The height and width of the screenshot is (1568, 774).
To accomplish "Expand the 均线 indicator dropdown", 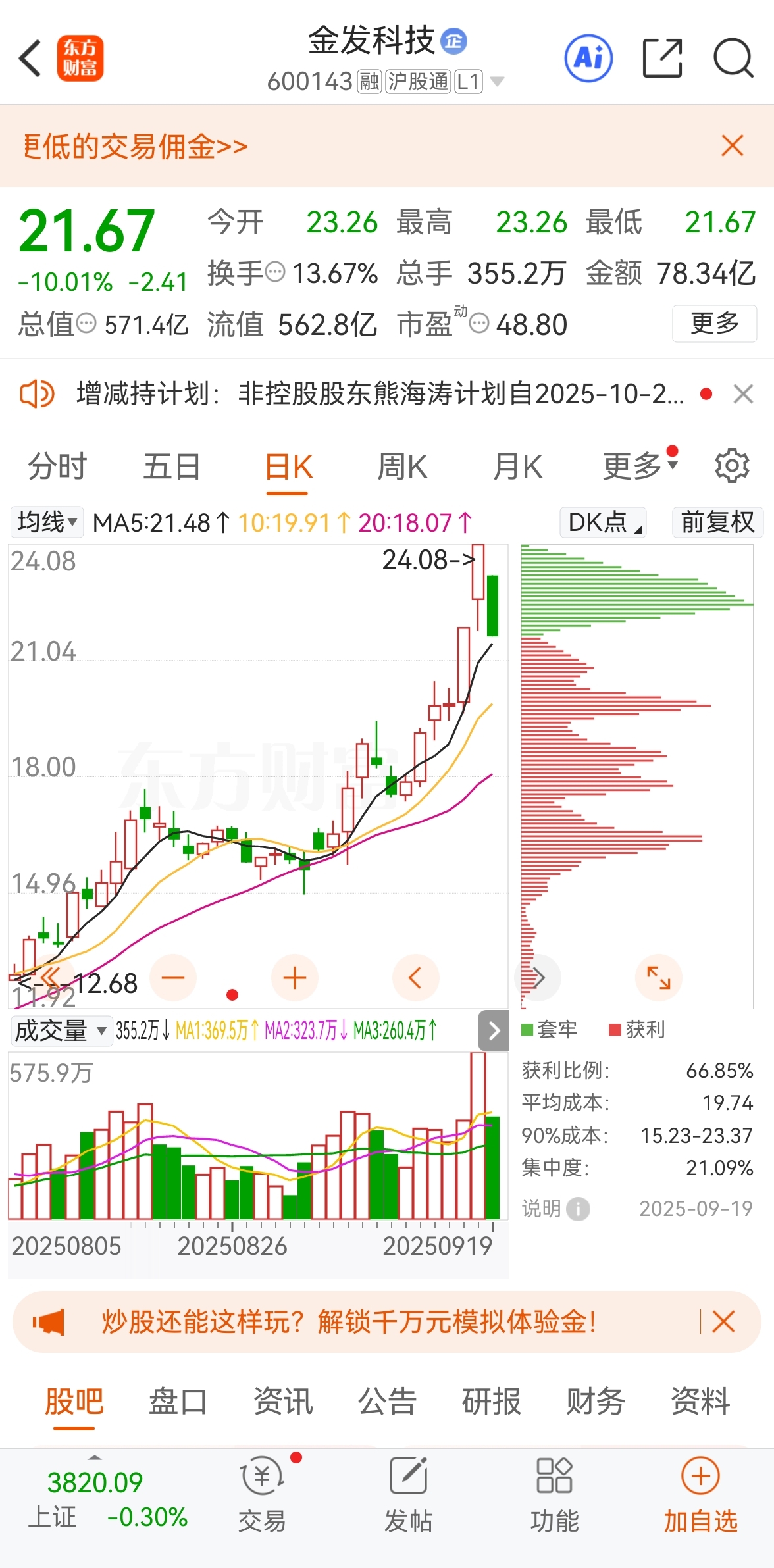I will coord(47,522).
